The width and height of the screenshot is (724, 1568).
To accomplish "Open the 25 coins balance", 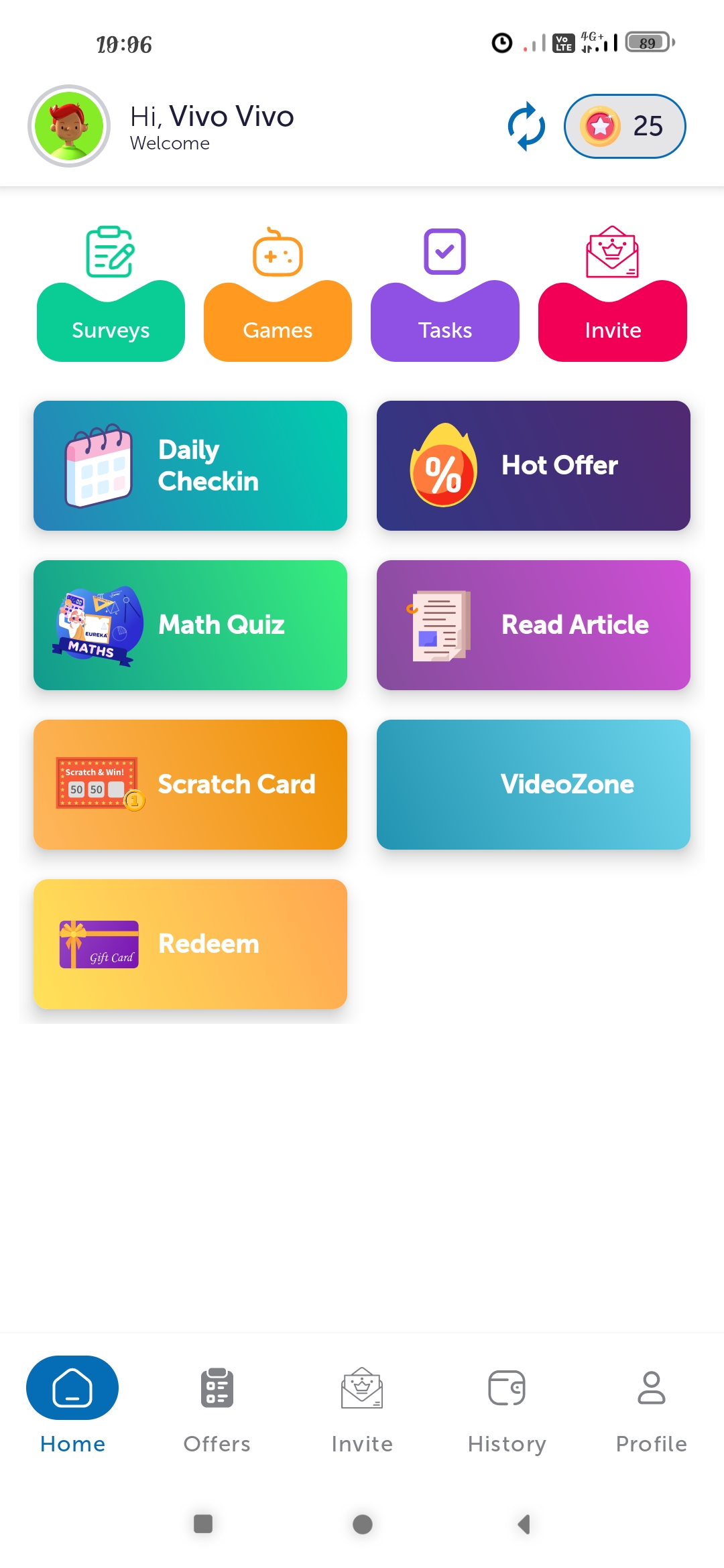I will 625,126.
